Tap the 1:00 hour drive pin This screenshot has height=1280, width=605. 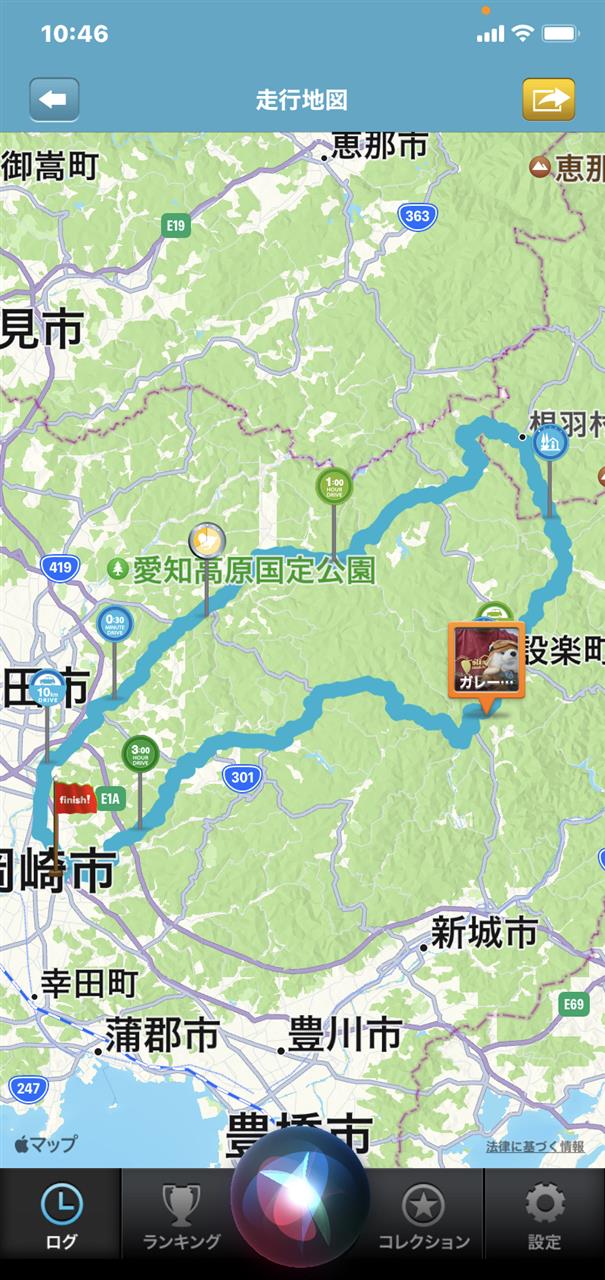[x=334, y=487]
